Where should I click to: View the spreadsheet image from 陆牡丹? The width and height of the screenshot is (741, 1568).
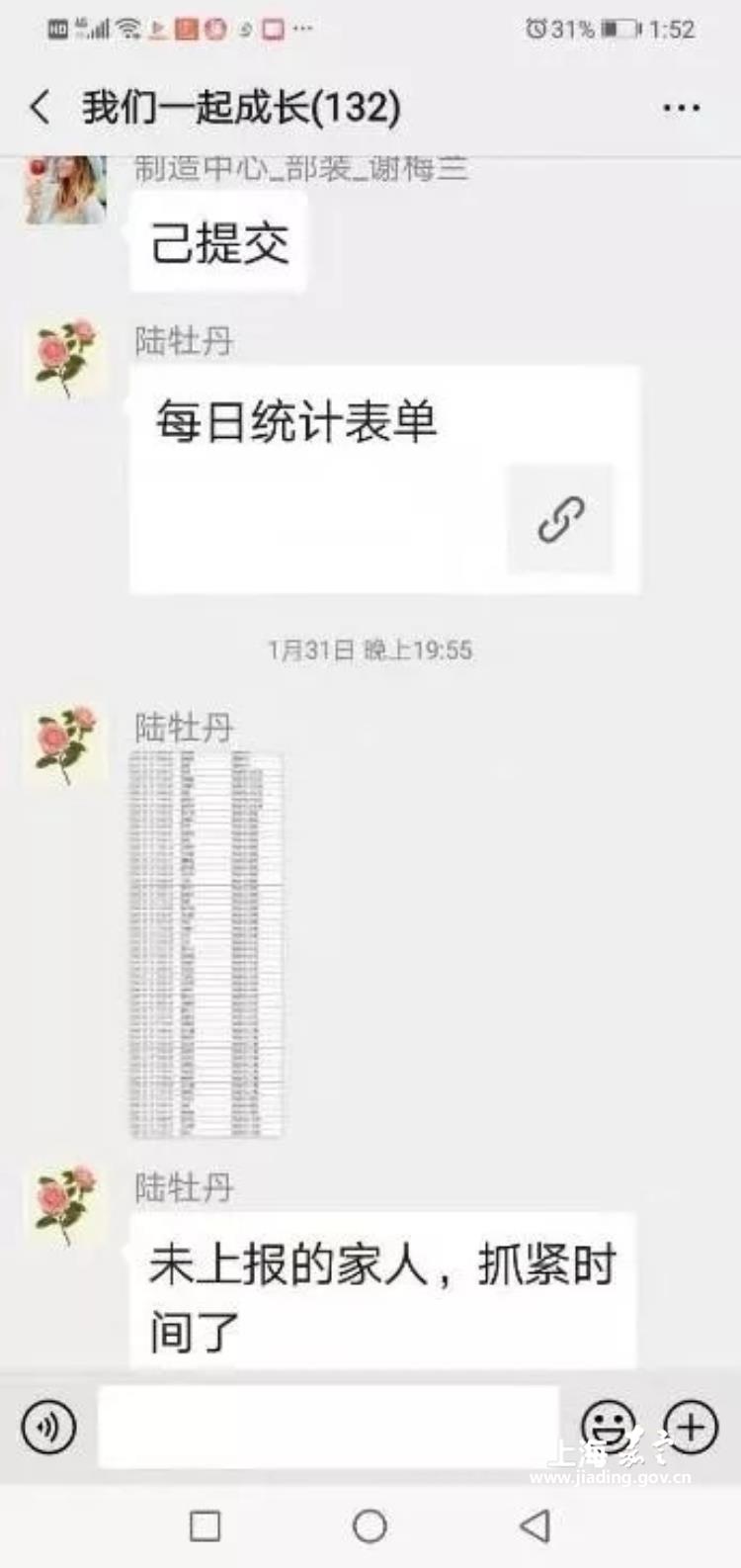point(206,944)
